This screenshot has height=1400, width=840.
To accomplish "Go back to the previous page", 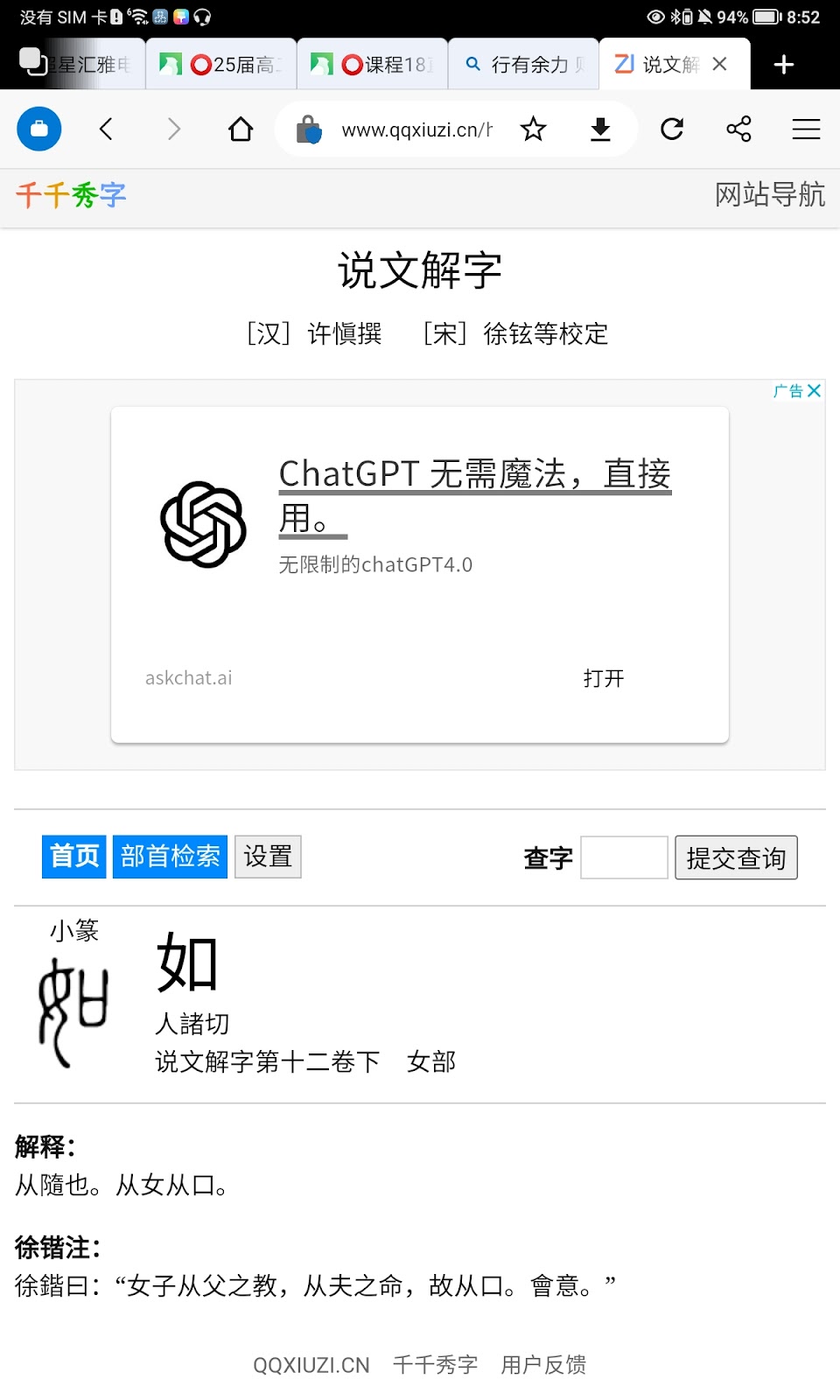I will click(106, 129).
